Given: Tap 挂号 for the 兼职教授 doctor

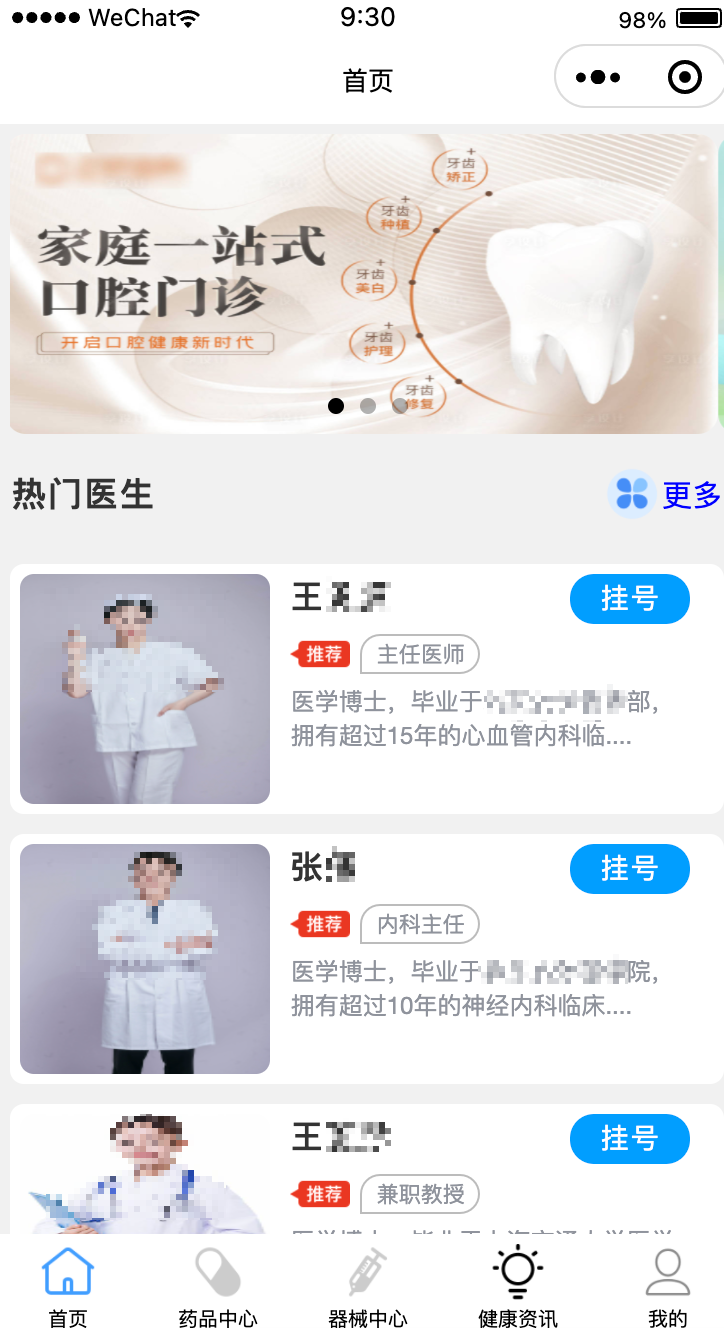Looking at the screenshot, I should (x=630, y=1139).
